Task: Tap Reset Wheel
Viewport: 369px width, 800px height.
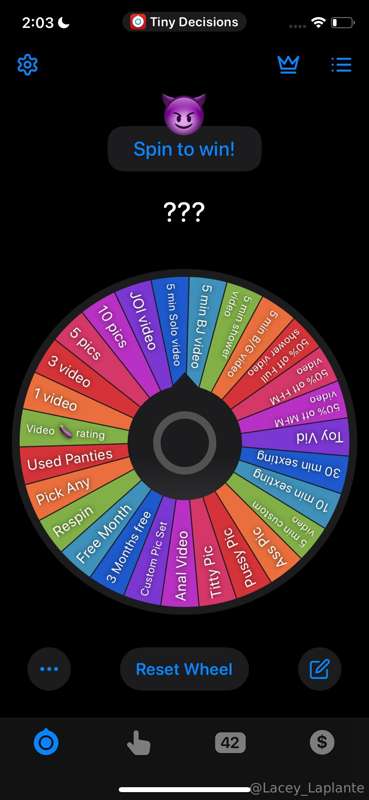Action: pos(184,669)
